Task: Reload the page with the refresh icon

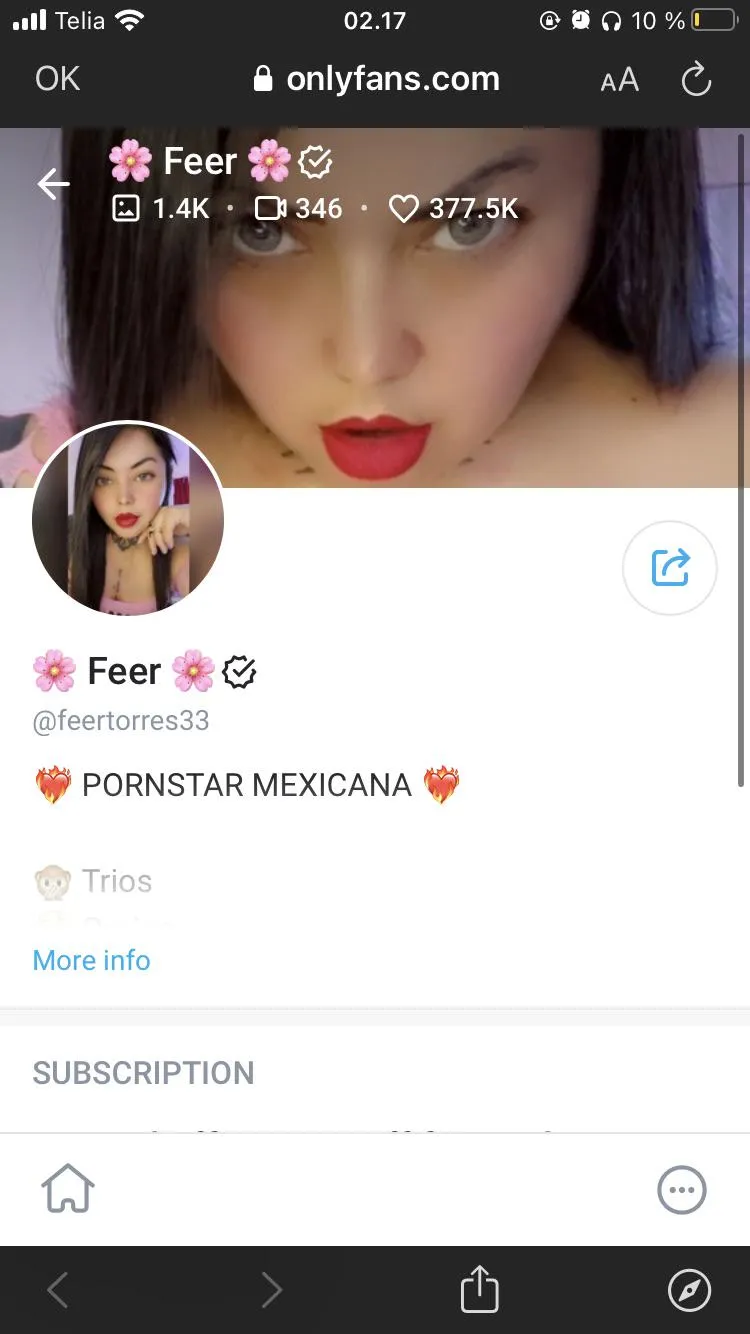Action: (x=696, y=80)
